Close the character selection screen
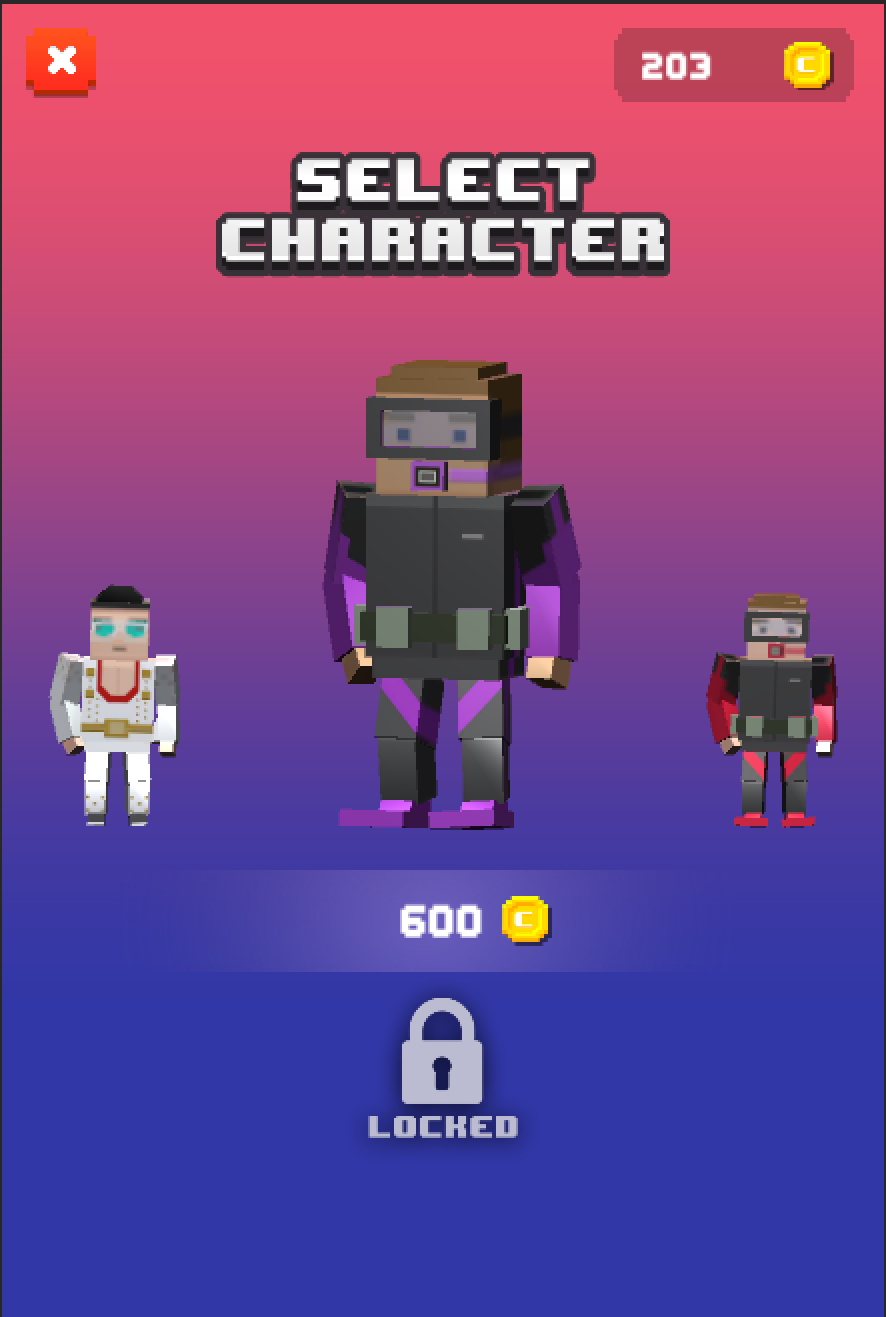The image size is (886, 1317). coord(61,62)
